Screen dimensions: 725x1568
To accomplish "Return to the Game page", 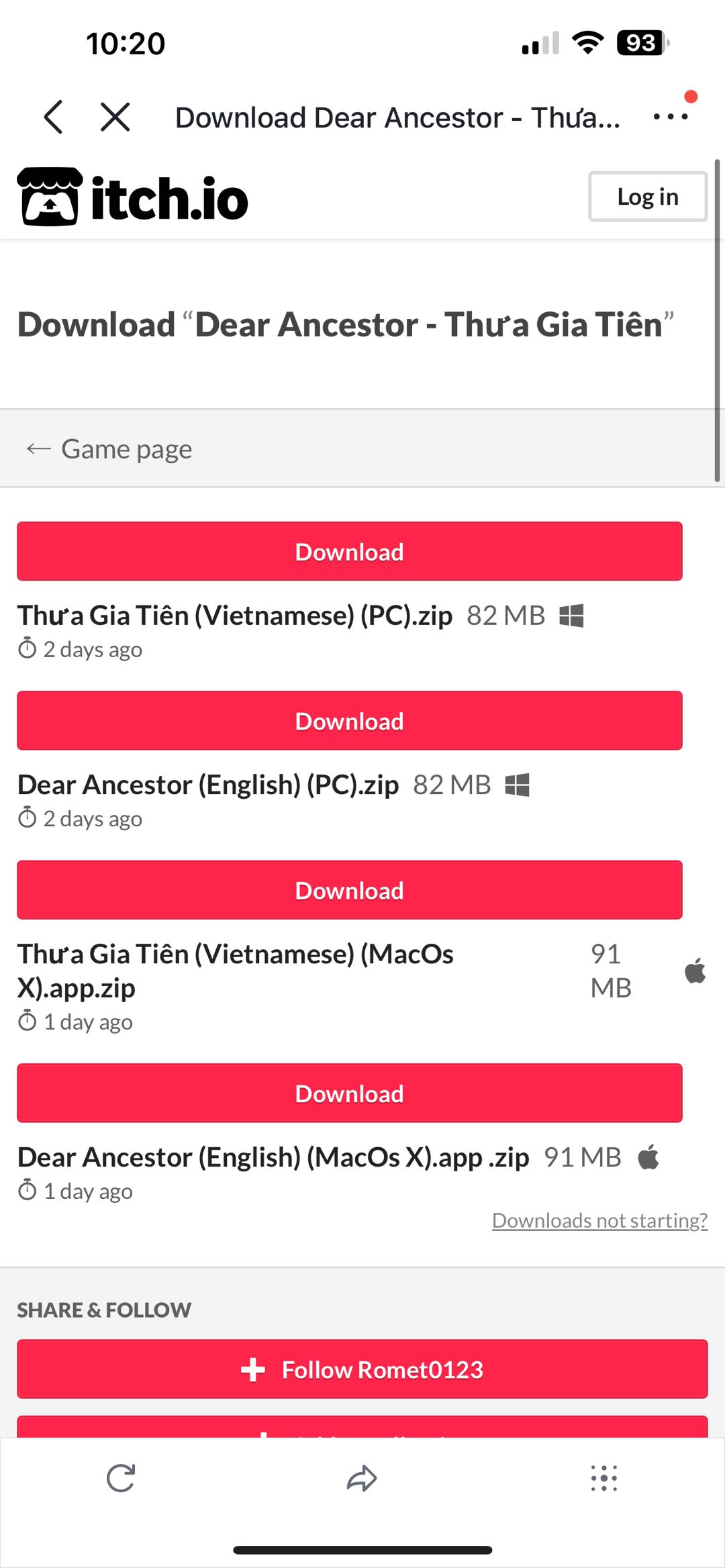I will pos(107,448).
